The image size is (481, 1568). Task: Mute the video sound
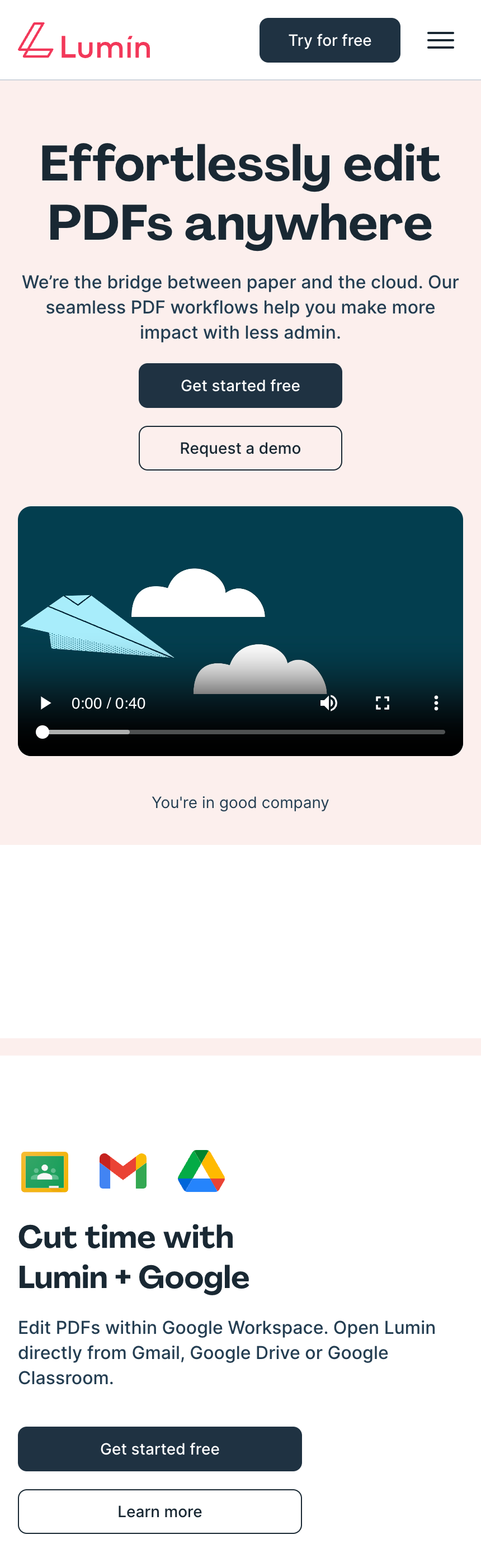pyautogui.click(x=329, y=703)
